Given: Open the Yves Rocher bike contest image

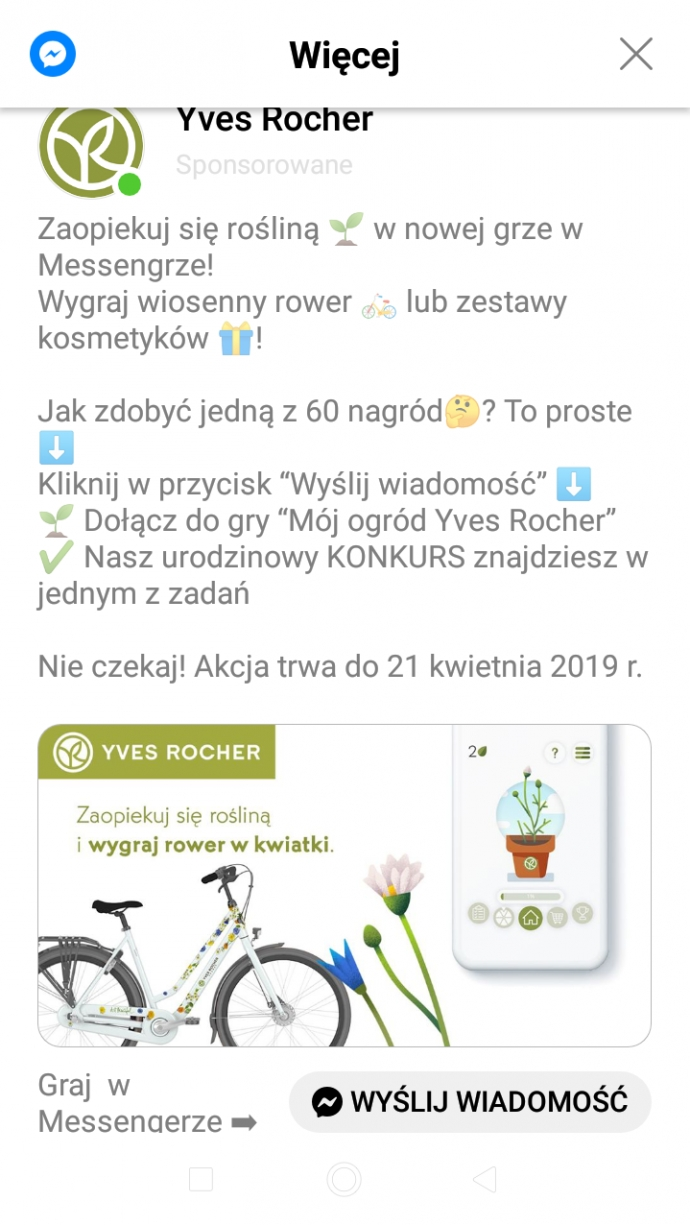Looking at the screenshot, I should (x=344, y=885).
